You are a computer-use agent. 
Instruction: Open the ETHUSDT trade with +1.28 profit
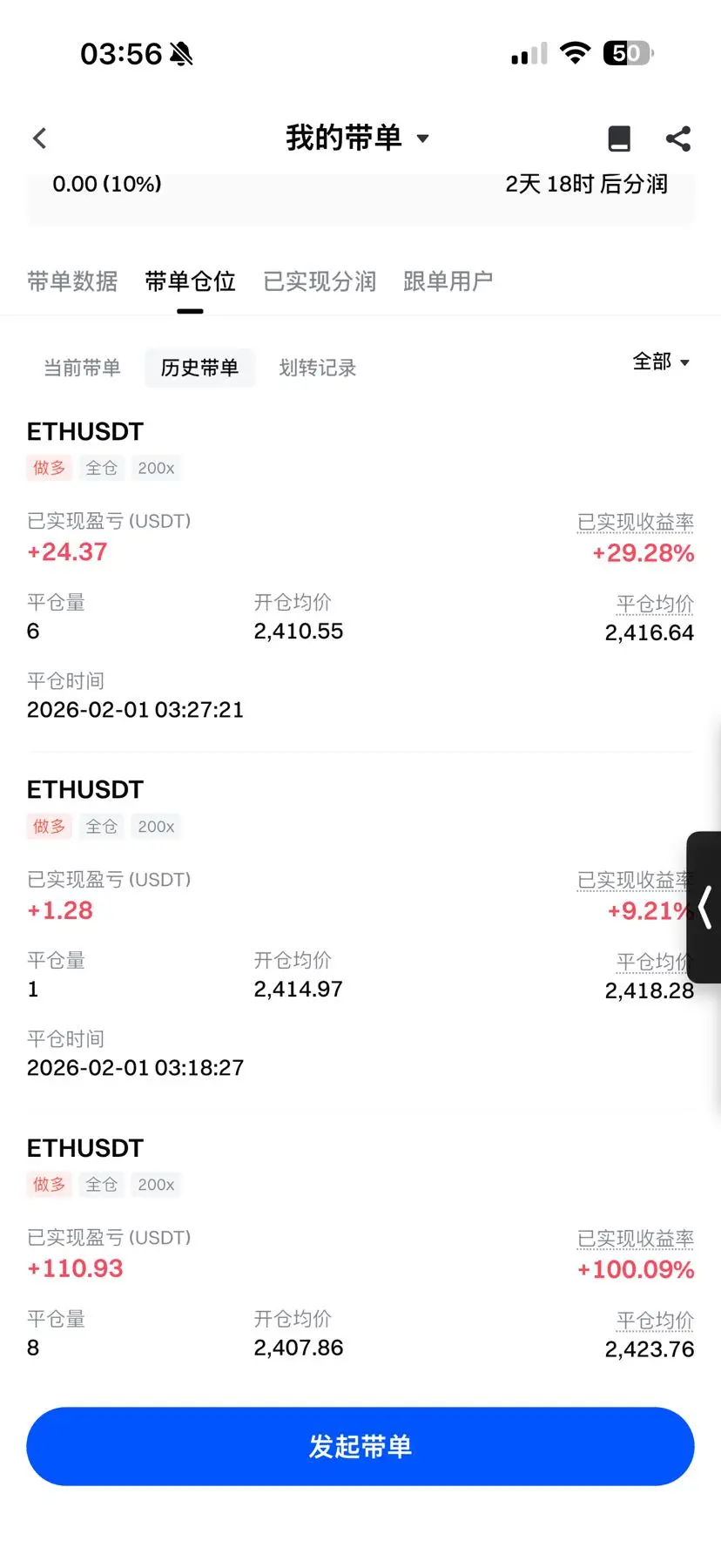pyautogui.click(x=85, y=790)
